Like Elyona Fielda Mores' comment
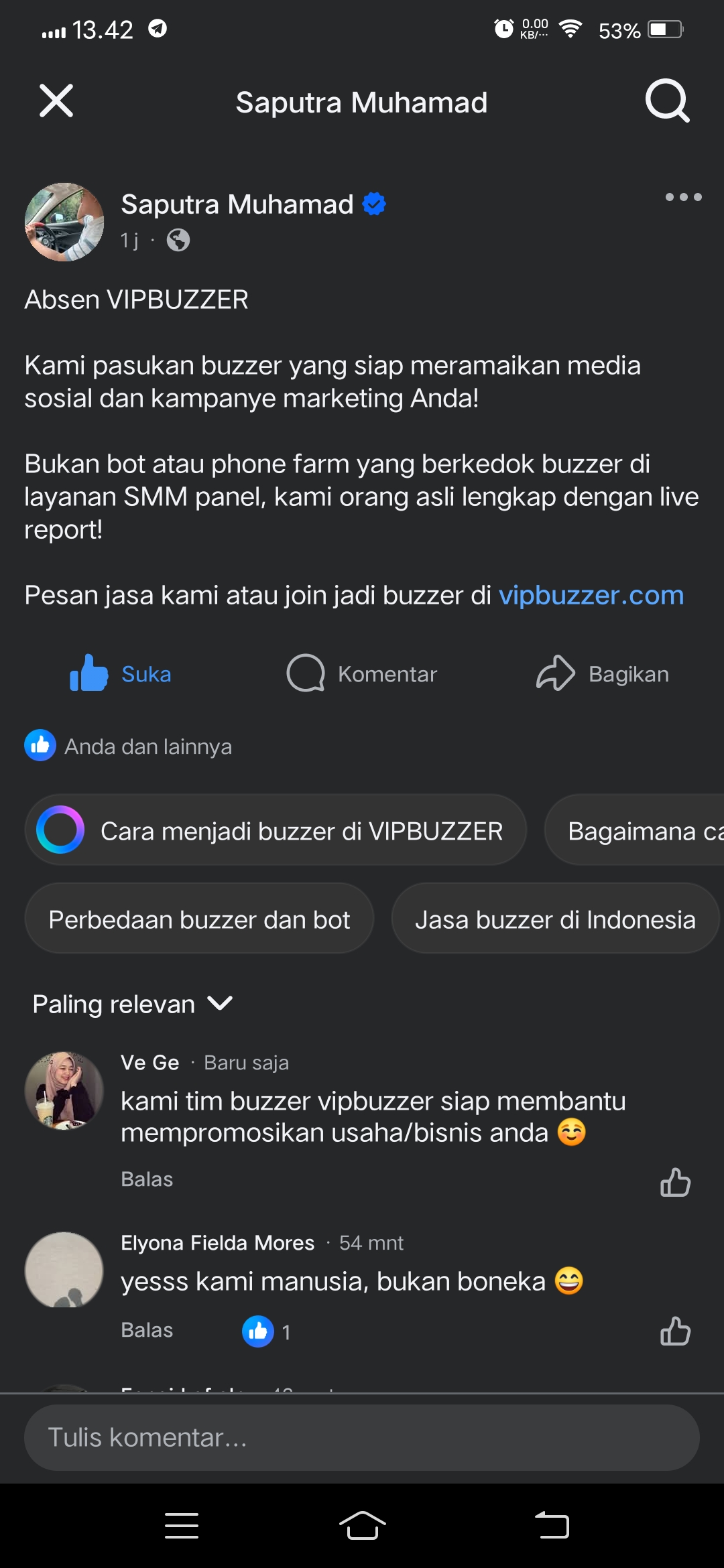Image resolution: width=724 pixels, height=1568 pixels. click(675, 1331)
